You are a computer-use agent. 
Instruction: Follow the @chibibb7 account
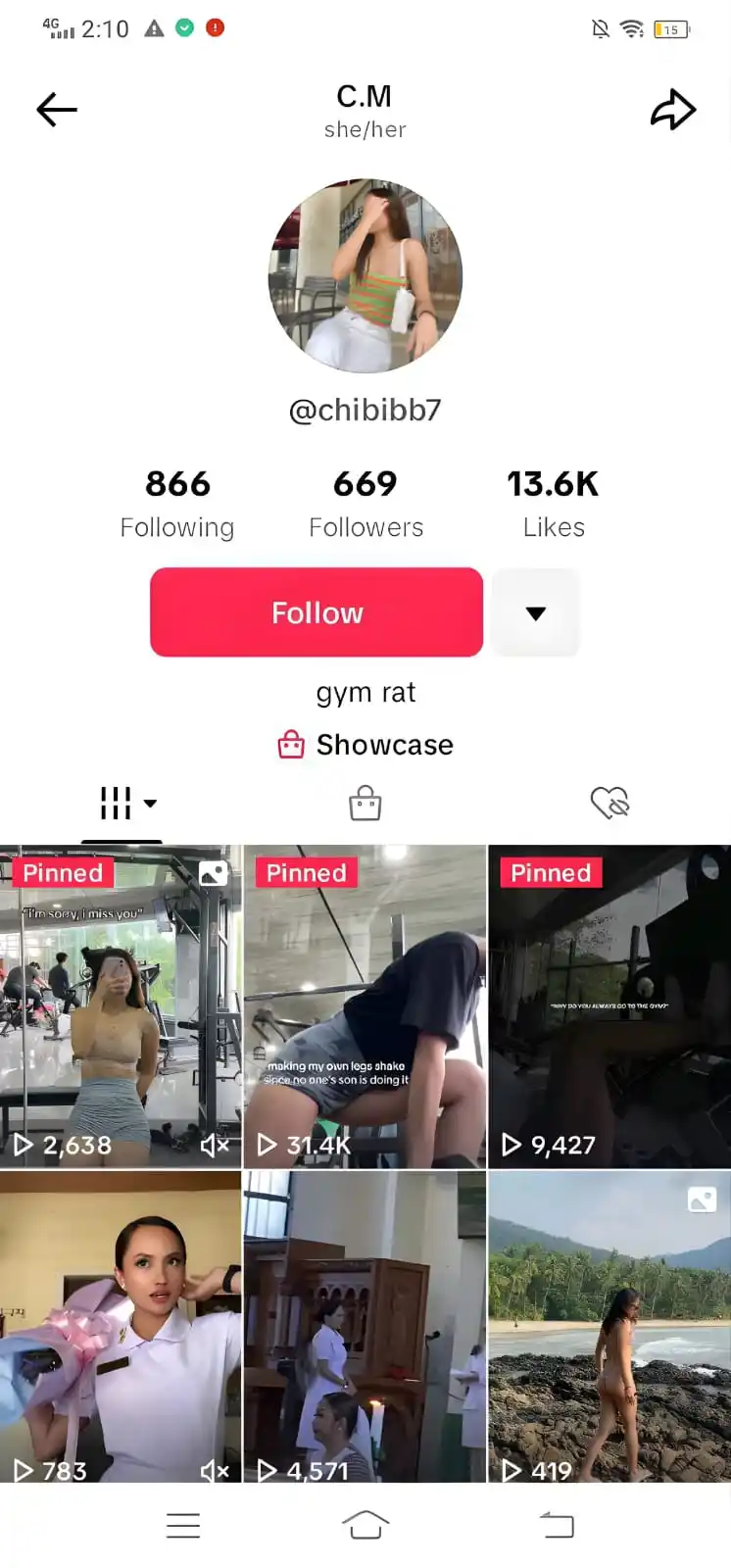[316, 612]
